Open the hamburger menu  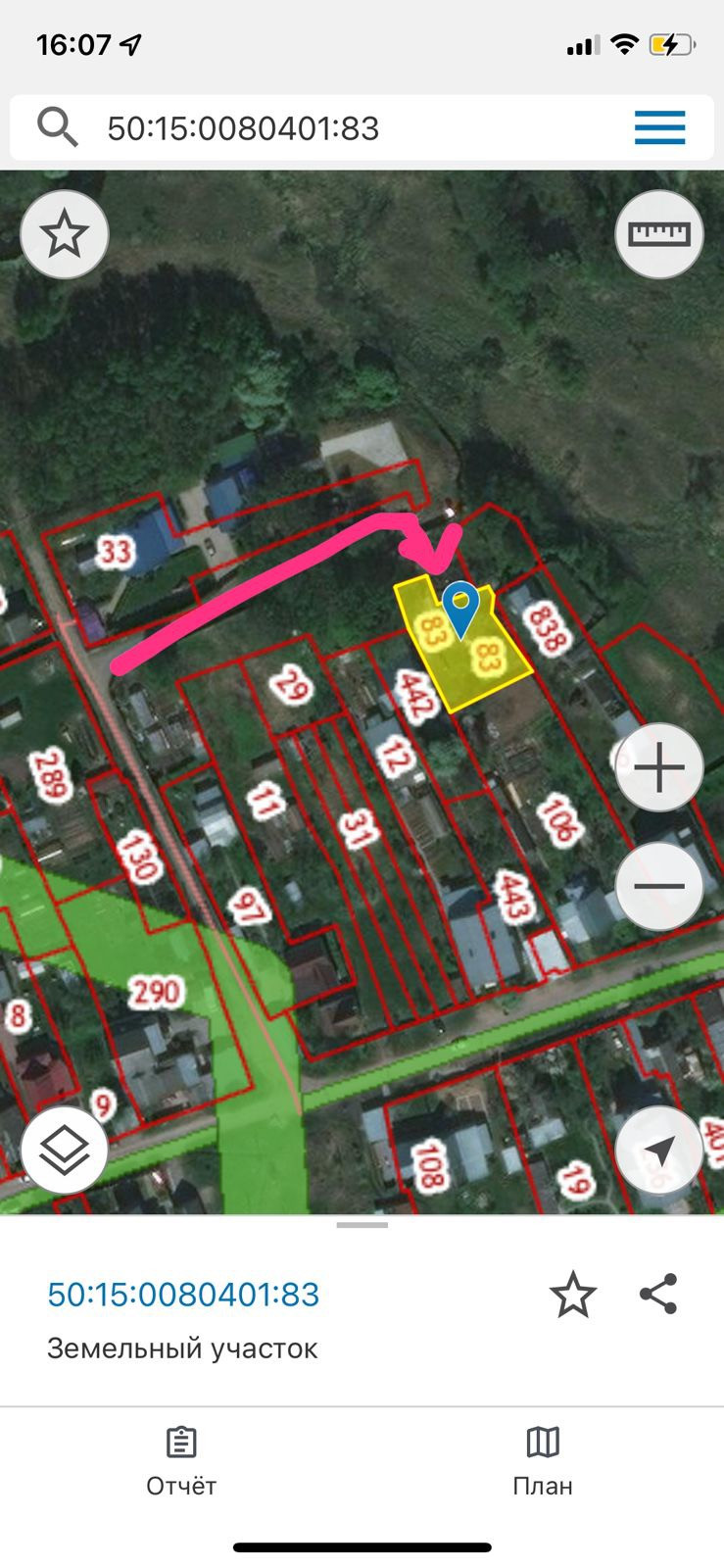659,128
